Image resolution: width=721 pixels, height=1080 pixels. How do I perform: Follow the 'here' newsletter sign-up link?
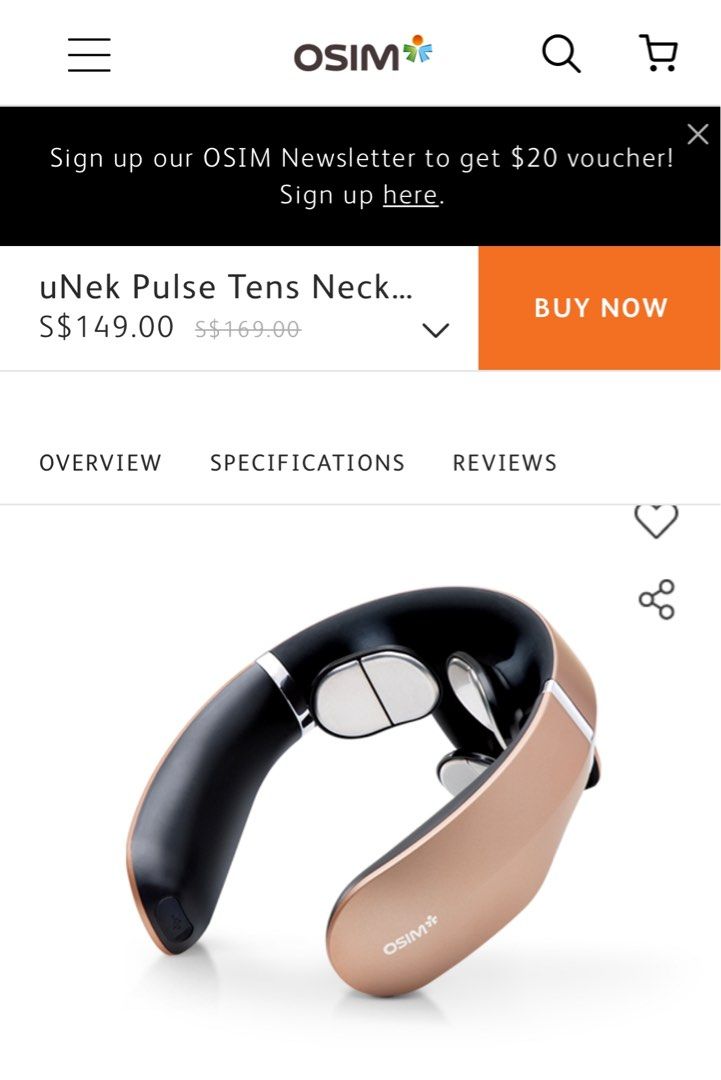coord(410,194)
